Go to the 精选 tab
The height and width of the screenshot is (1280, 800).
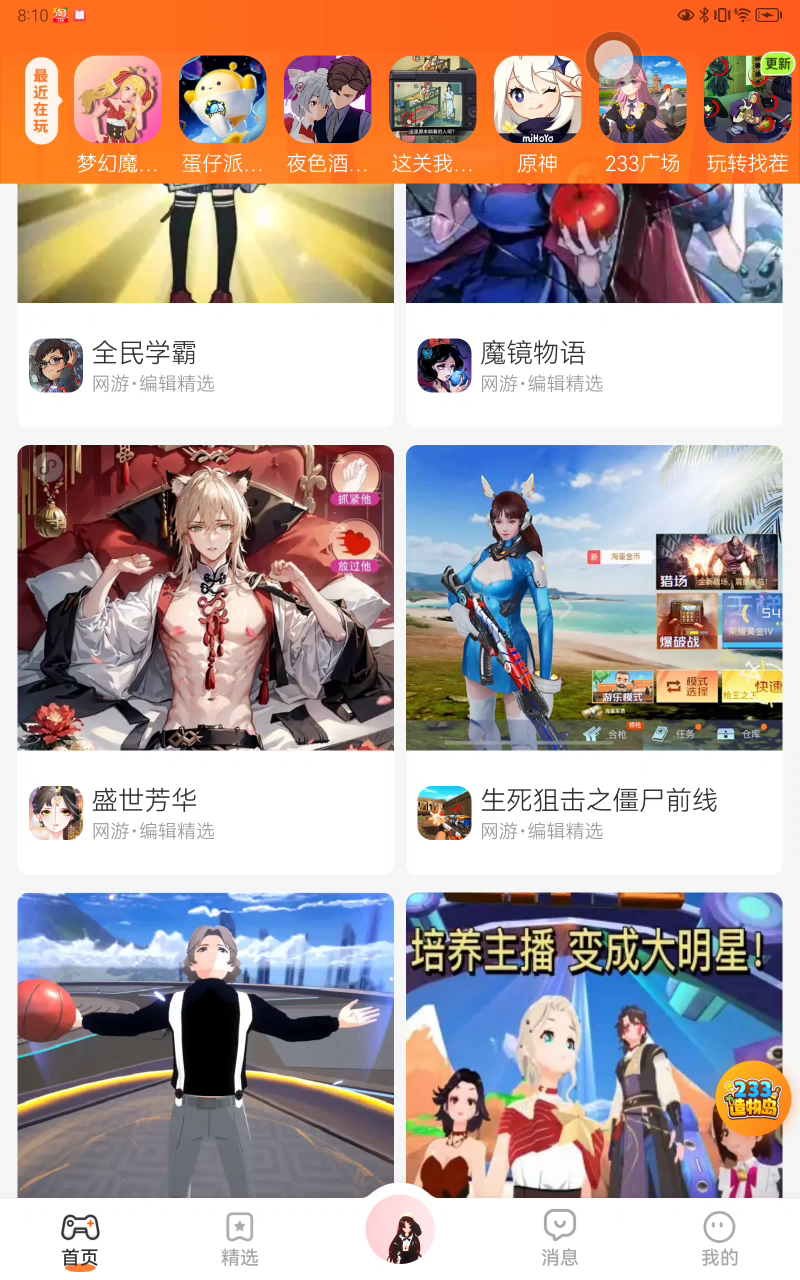[240, 1240]
